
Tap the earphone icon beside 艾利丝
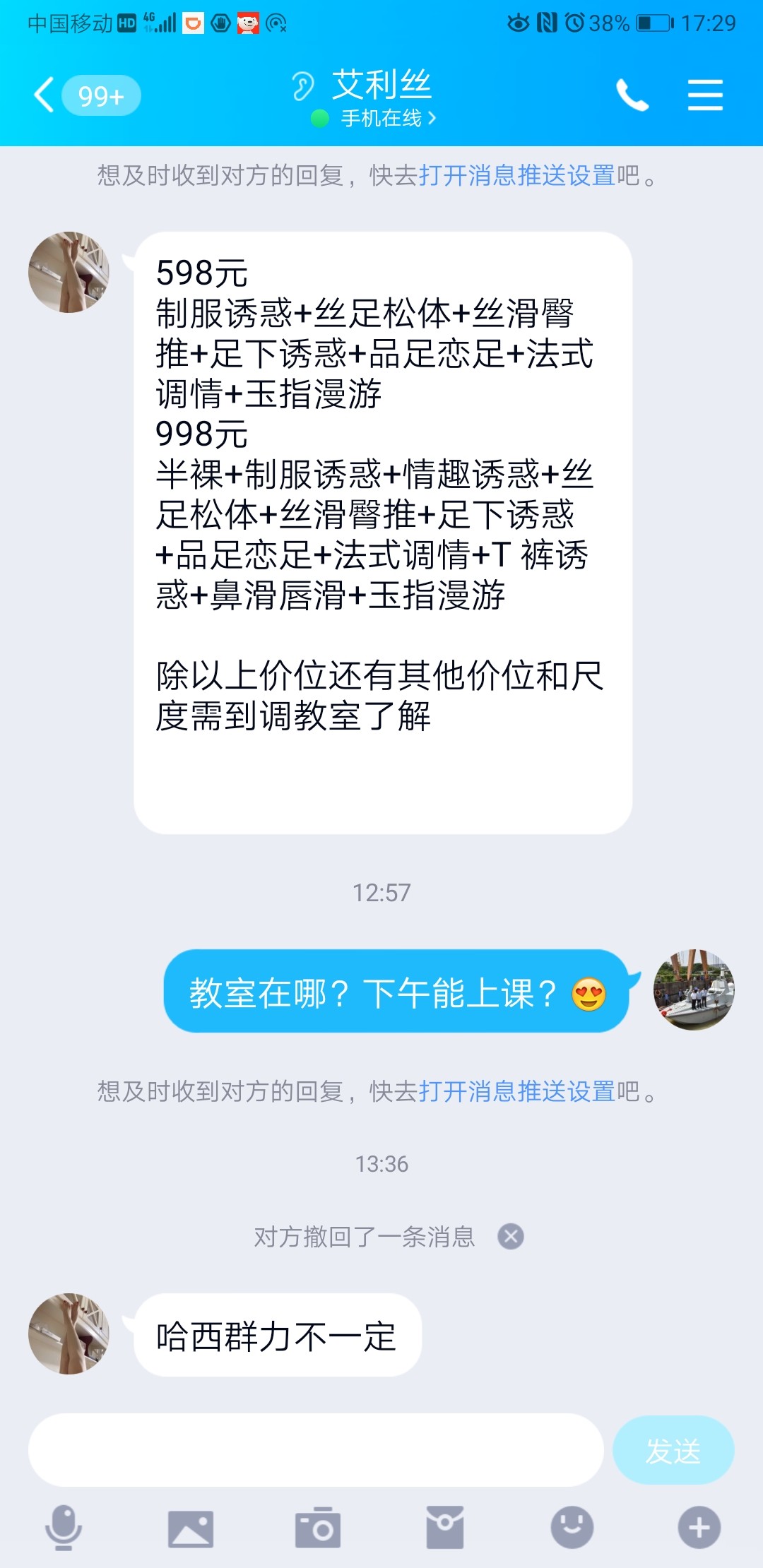click(304, 85)
